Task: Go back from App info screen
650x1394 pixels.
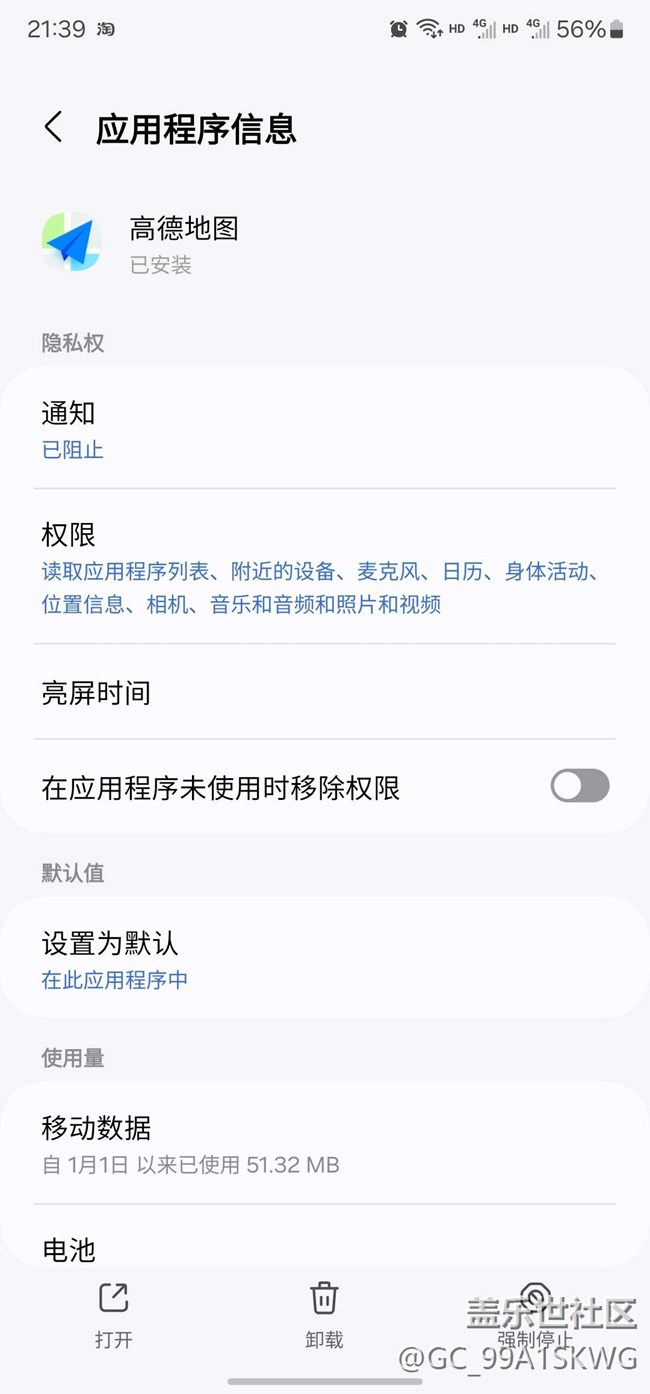Action: [54, 128]
